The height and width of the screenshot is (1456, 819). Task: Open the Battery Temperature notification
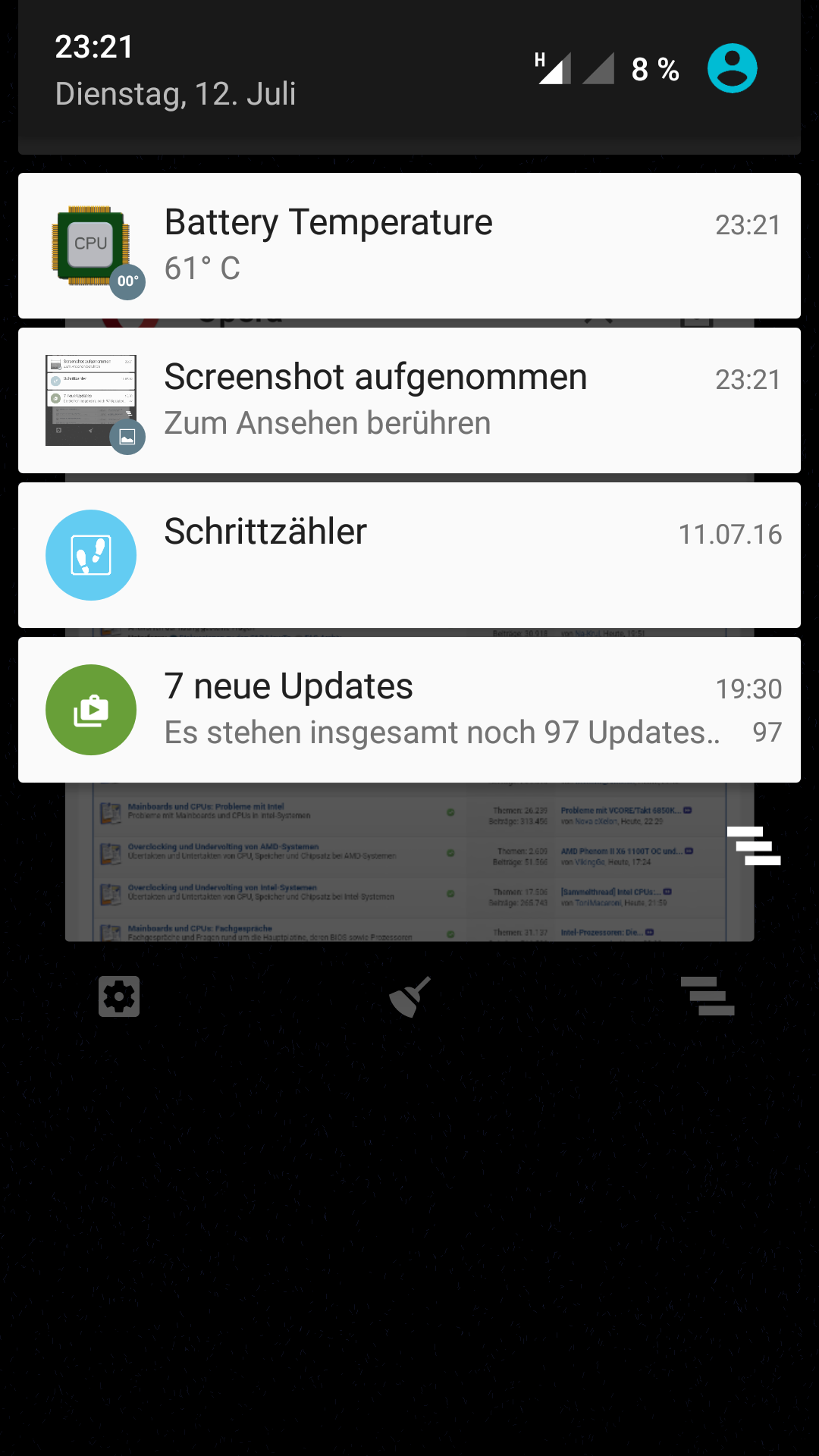(409, 246)
